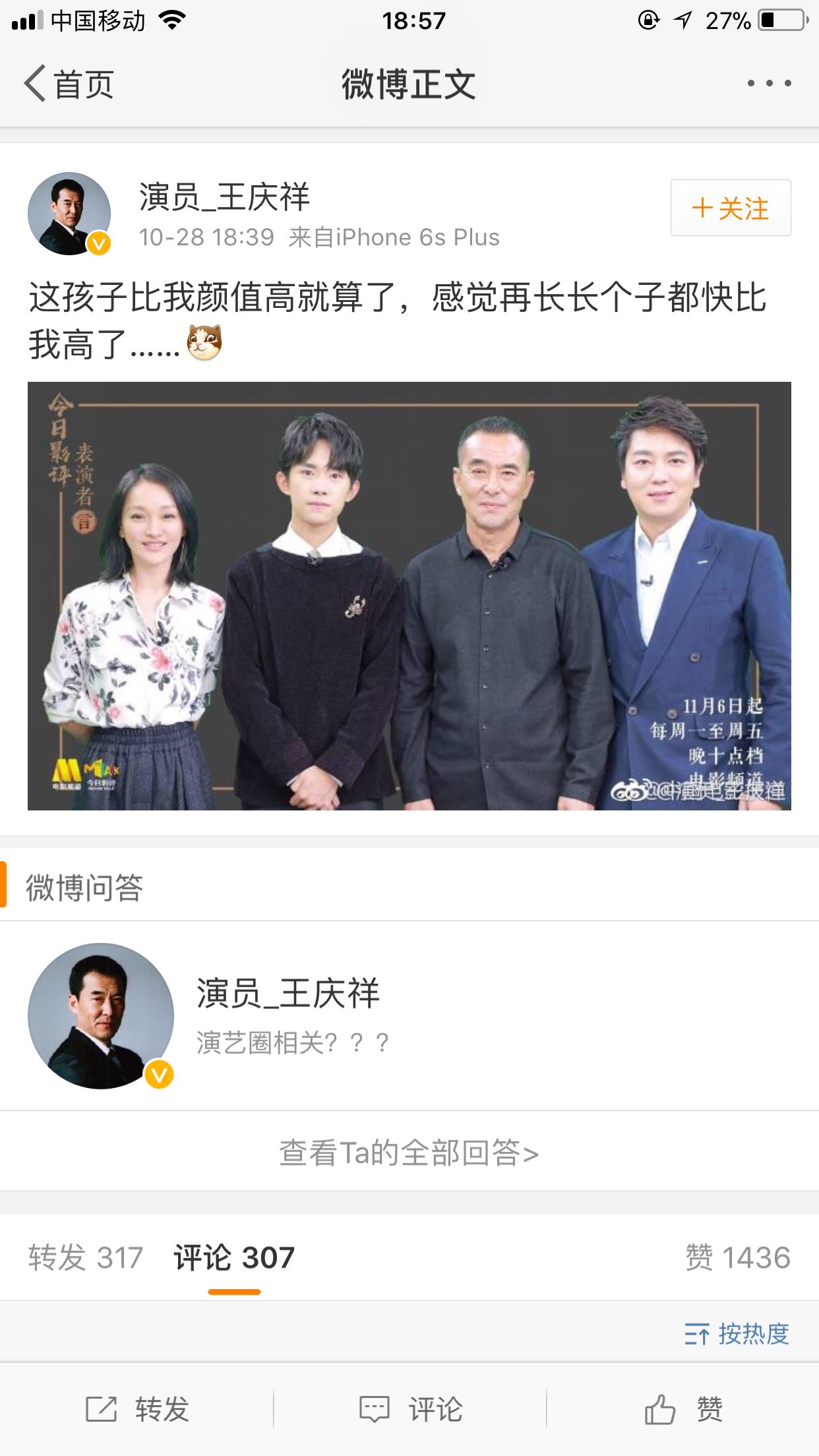Open the three-dot overflow menu
Viewport: 819px width, 1456px height.
tap(769, 84)
